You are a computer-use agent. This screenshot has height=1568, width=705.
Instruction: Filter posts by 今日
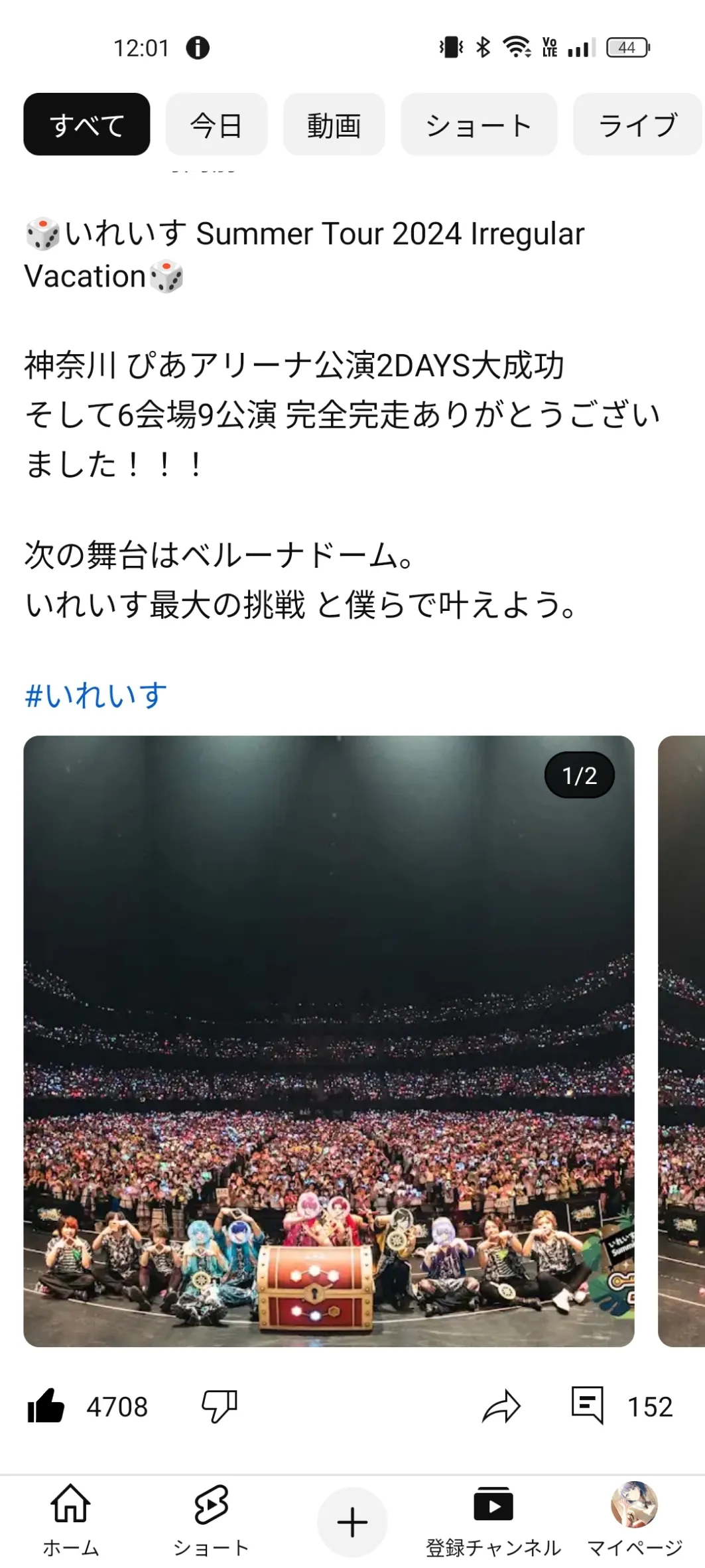click(x=216, y=125)
